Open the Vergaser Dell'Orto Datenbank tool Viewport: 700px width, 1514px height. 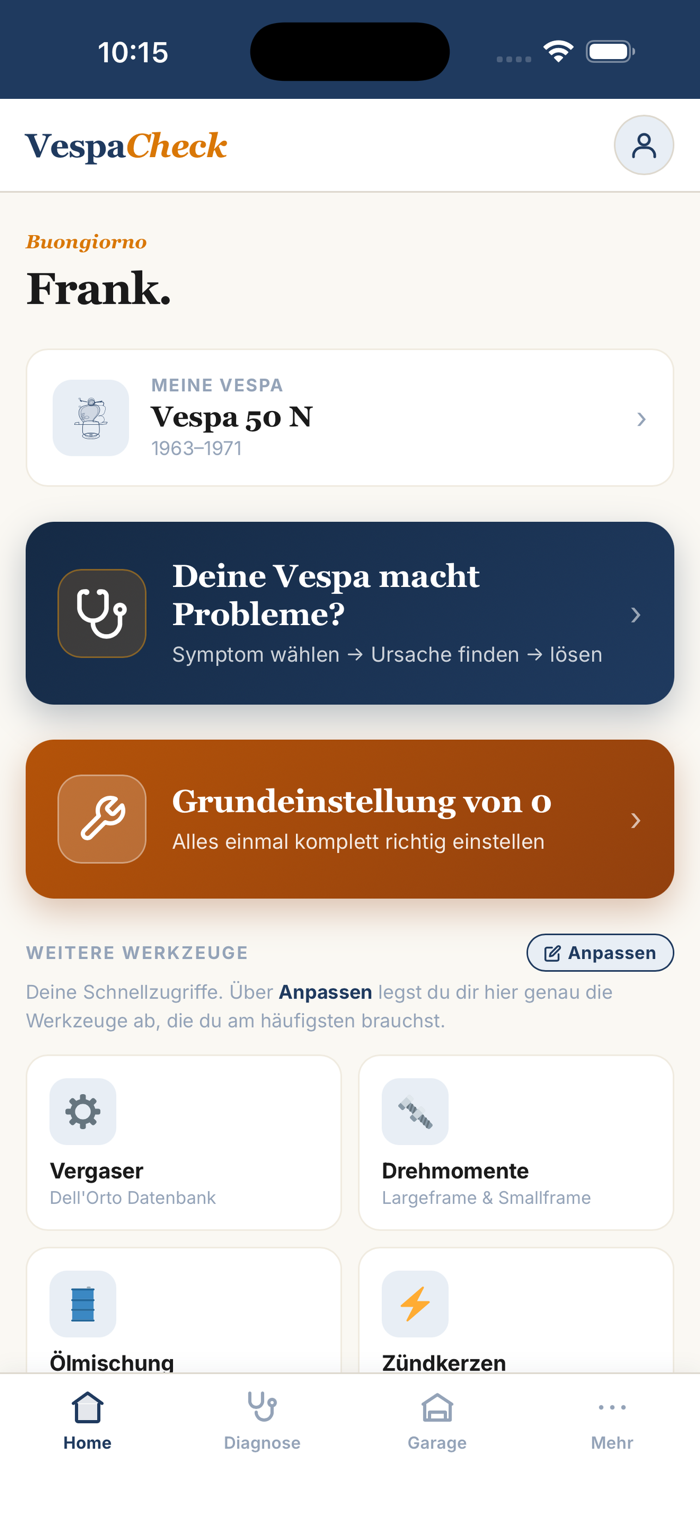tap(184, 1142)
